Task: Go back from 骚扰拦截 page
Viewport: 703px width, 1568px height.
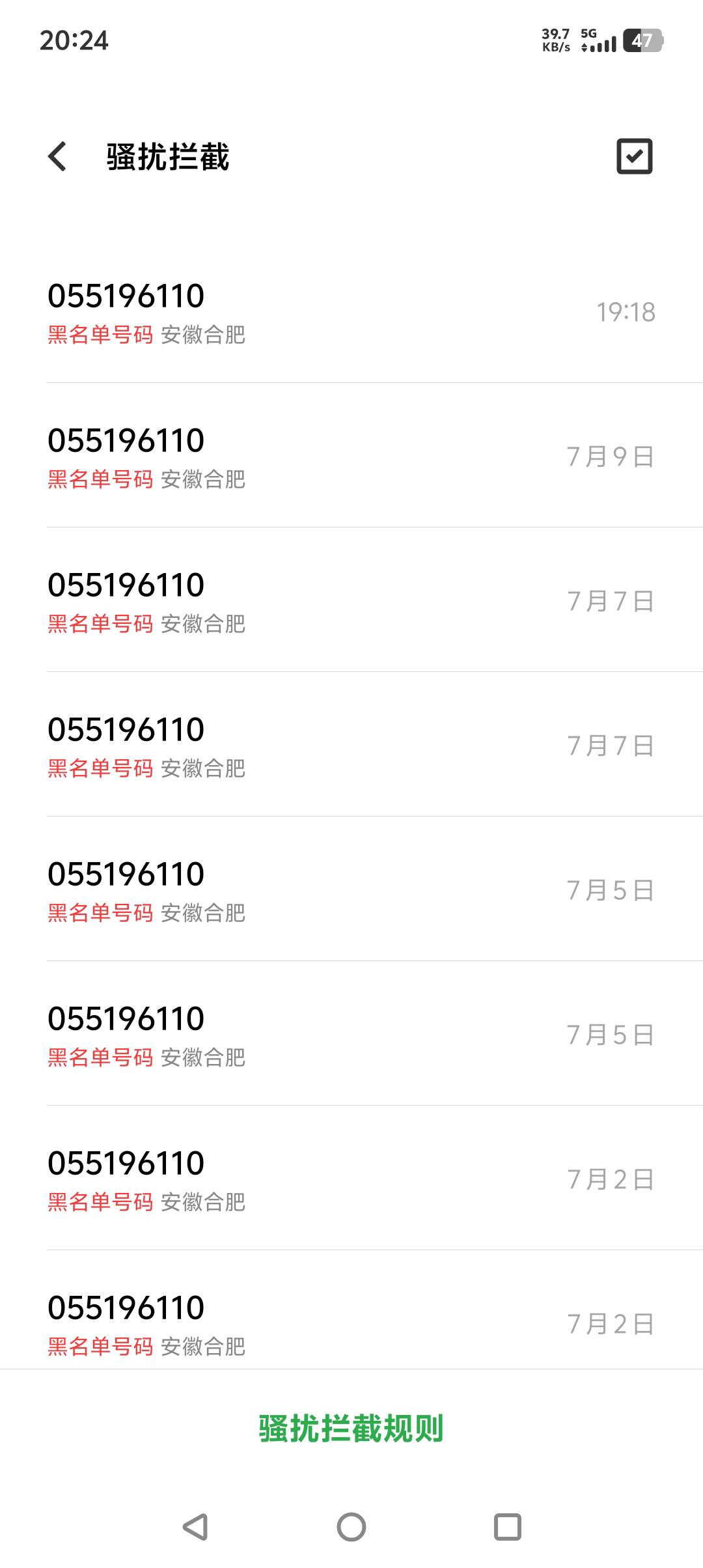Action: pos(57,157)
